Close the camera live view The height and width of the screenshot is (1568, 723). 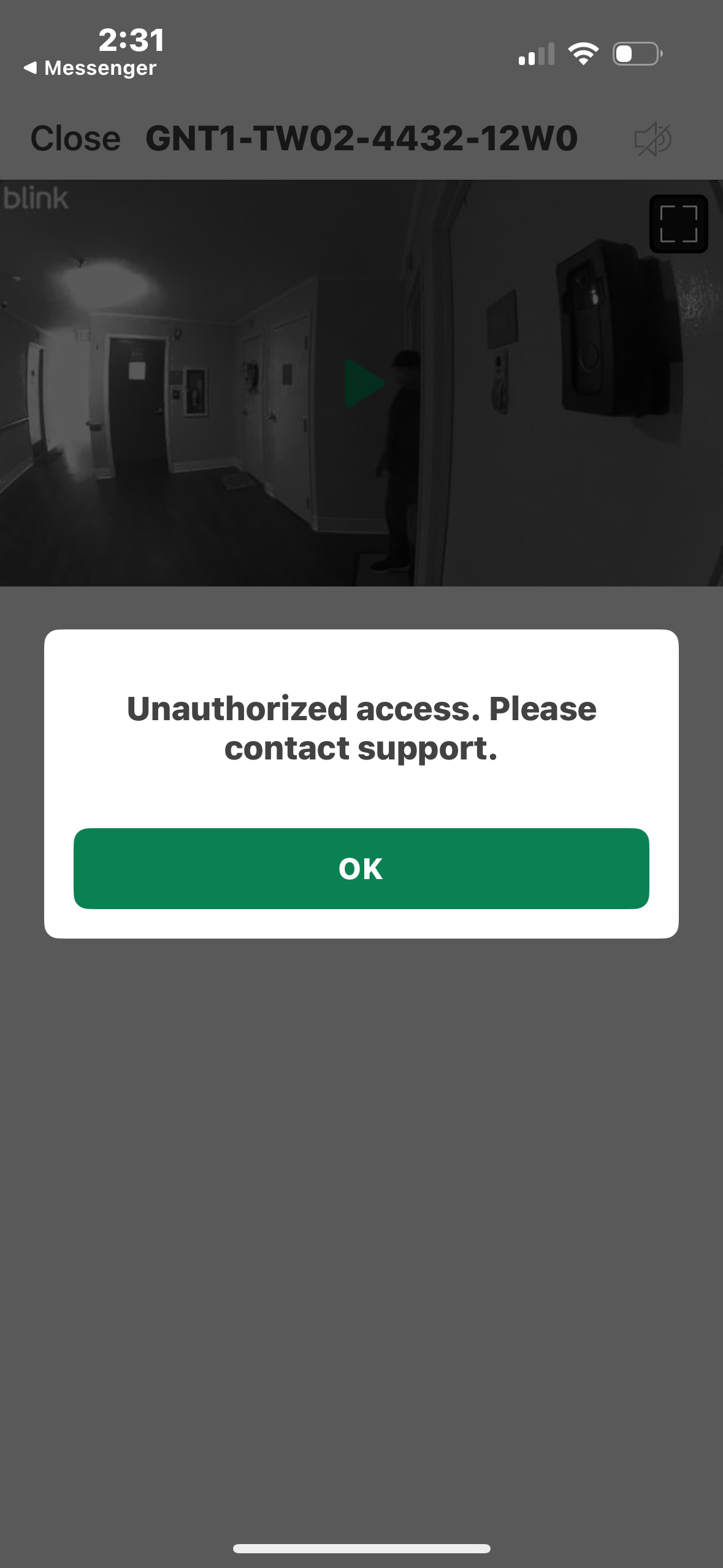pyautogui.click(x=75, y=138)
